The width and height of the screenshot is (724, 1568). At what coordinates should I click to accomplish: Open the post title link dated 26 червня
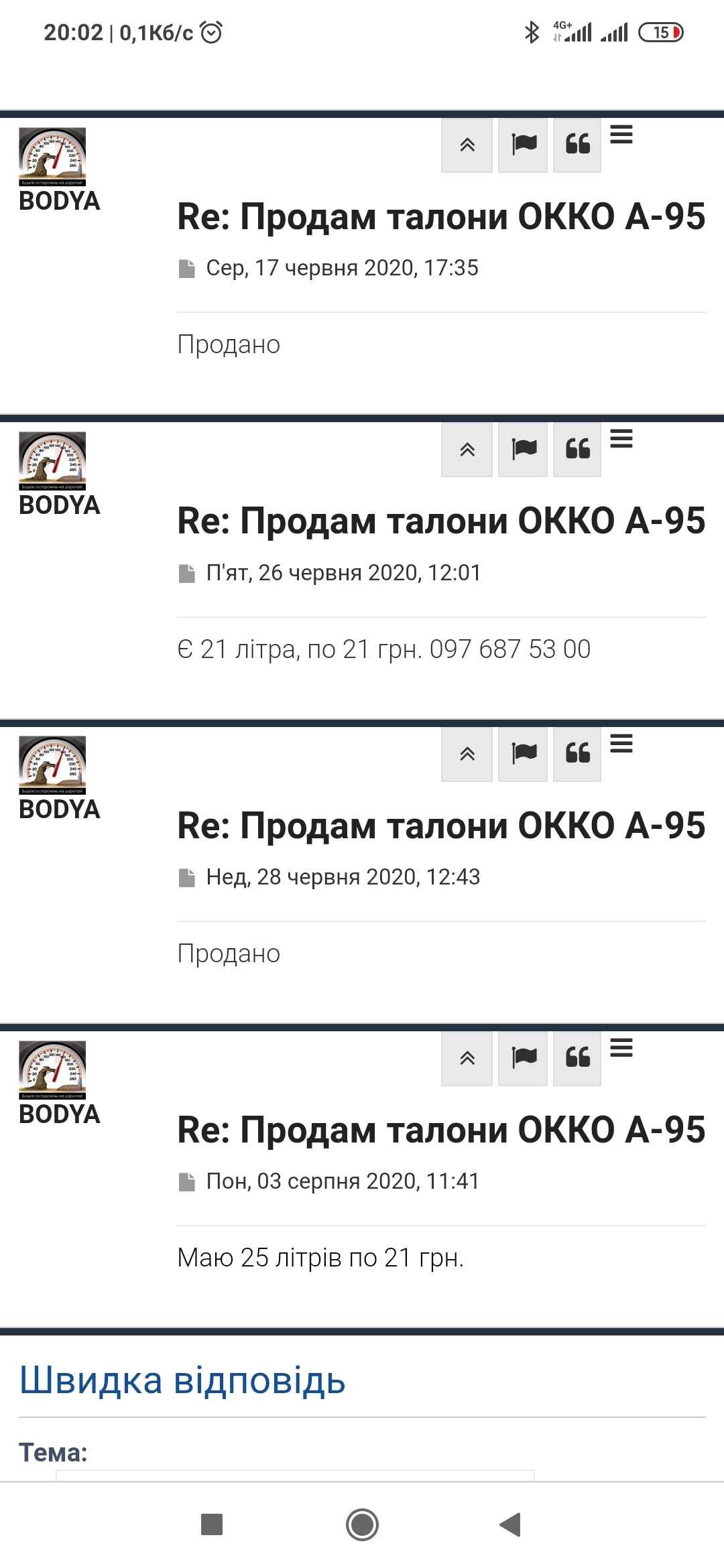[441, 521]
